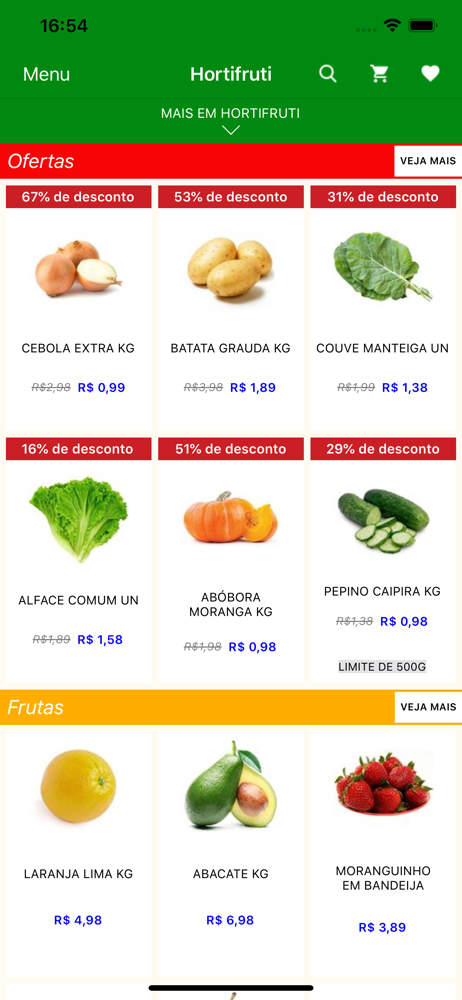This screenshot has height=1000, width=462.
Task: Open the Batata Grauda KG product
Action: click(230, 307)
